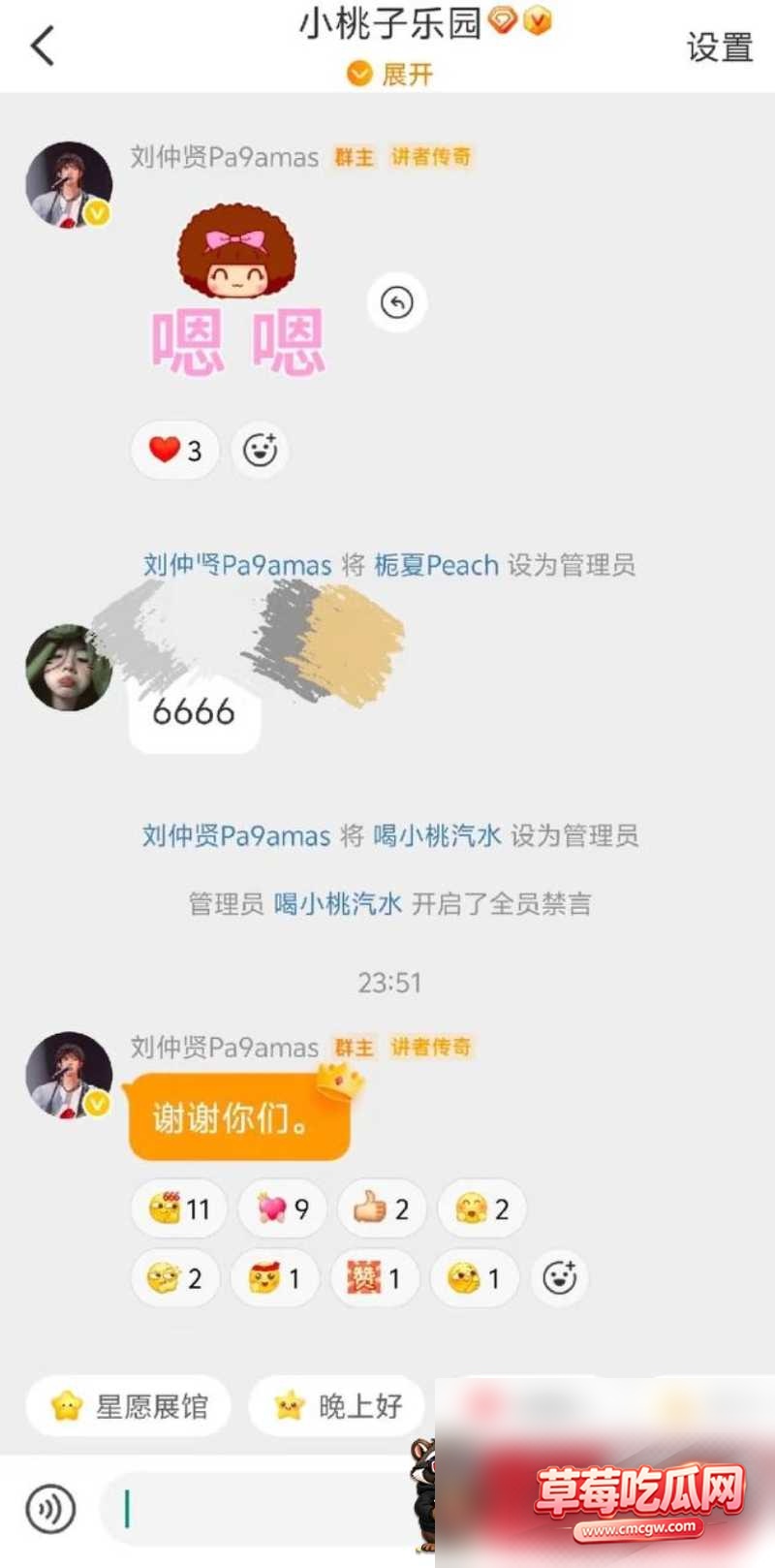The height and width of the screenshot is (1568, 775).
Task: Open 栀夏Peach's profile link
Action: coord(436,565)
